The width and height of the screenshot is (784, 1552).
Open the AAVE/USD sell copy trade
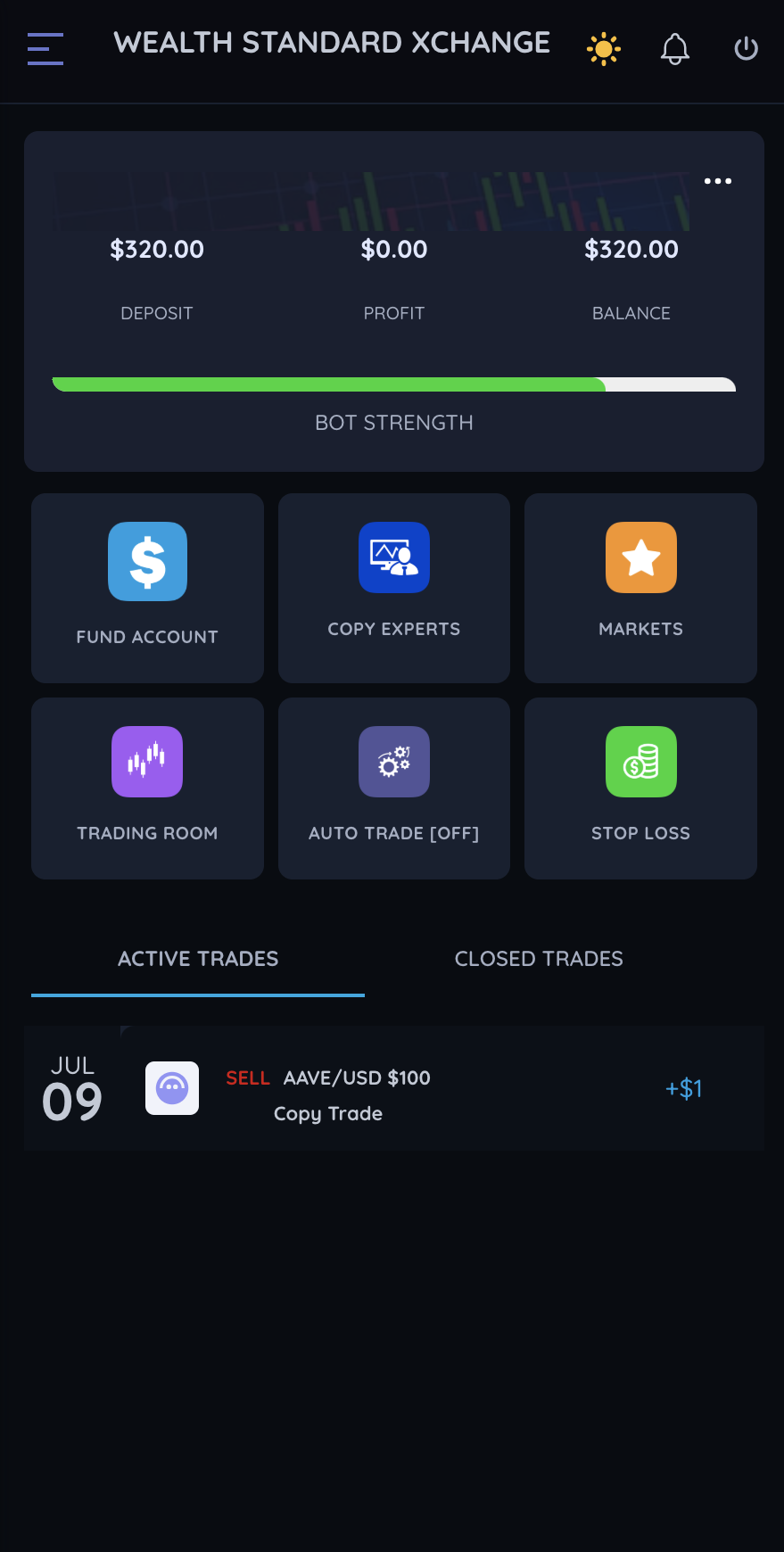[x=394, y=1089]
